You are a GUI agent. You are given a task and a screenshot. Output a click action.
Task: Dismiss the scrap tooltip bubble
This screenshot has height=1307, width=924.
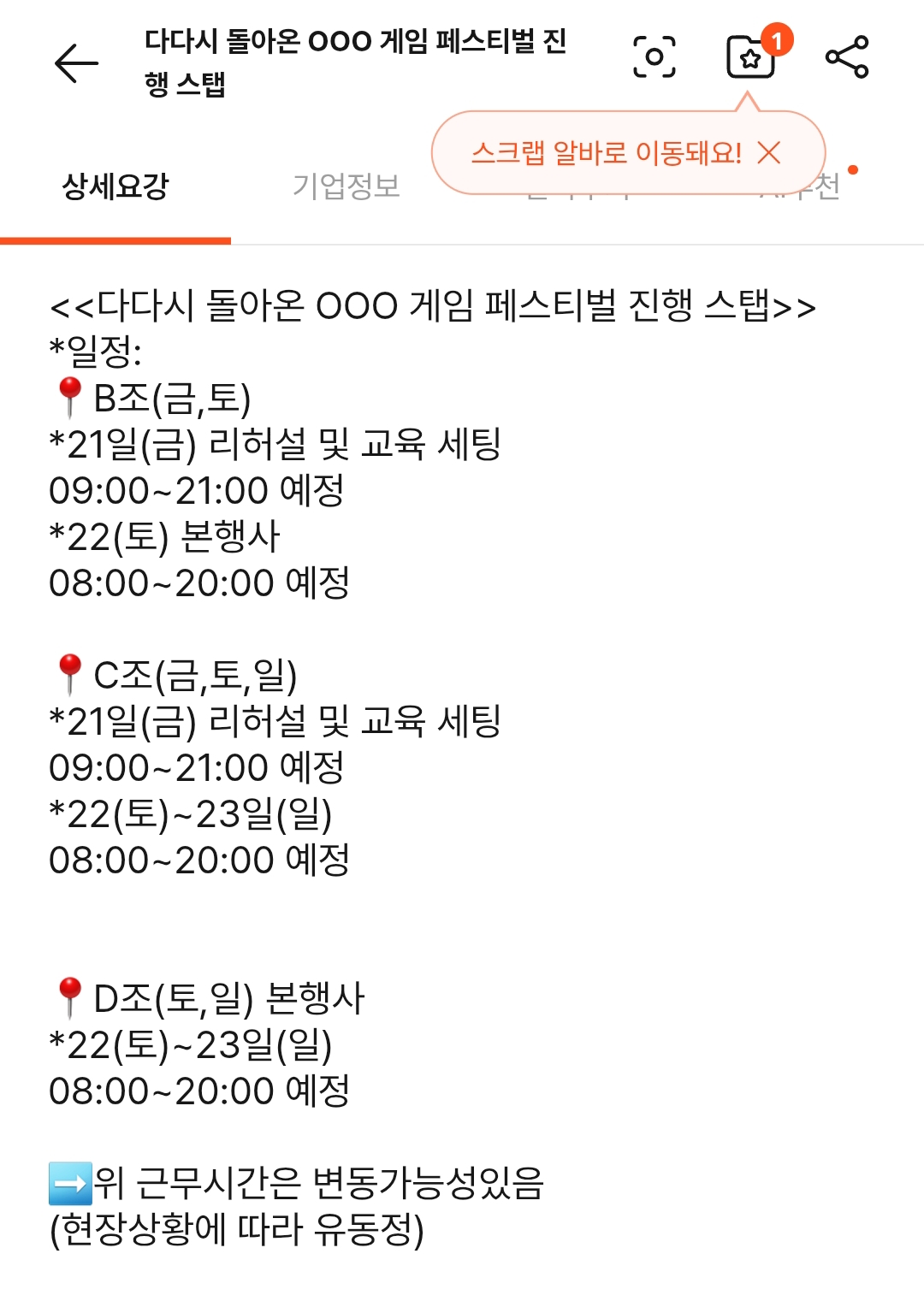pos(769,153)
